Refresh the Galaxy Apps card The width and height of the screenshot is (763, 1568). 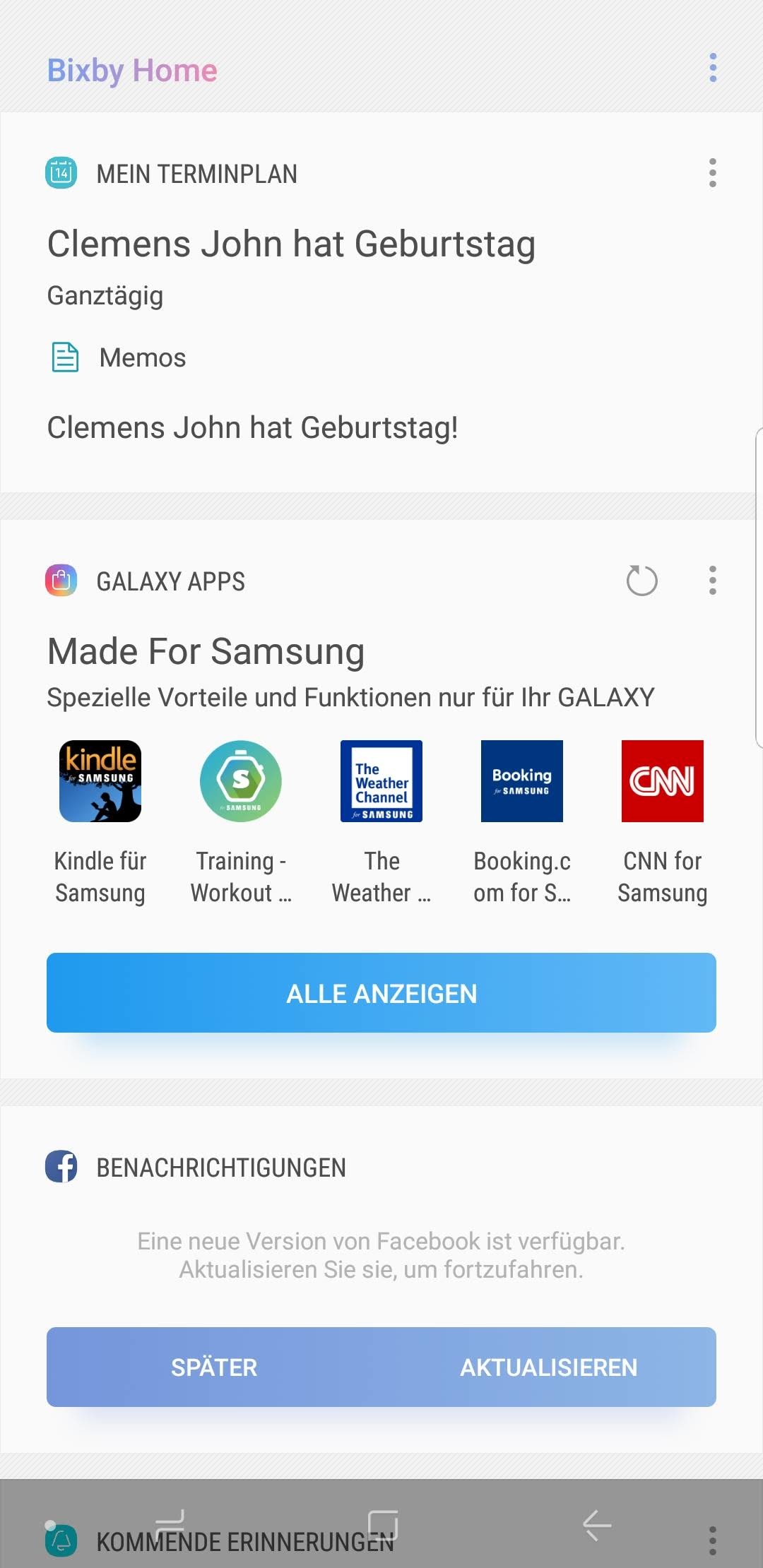click(641, 581)
